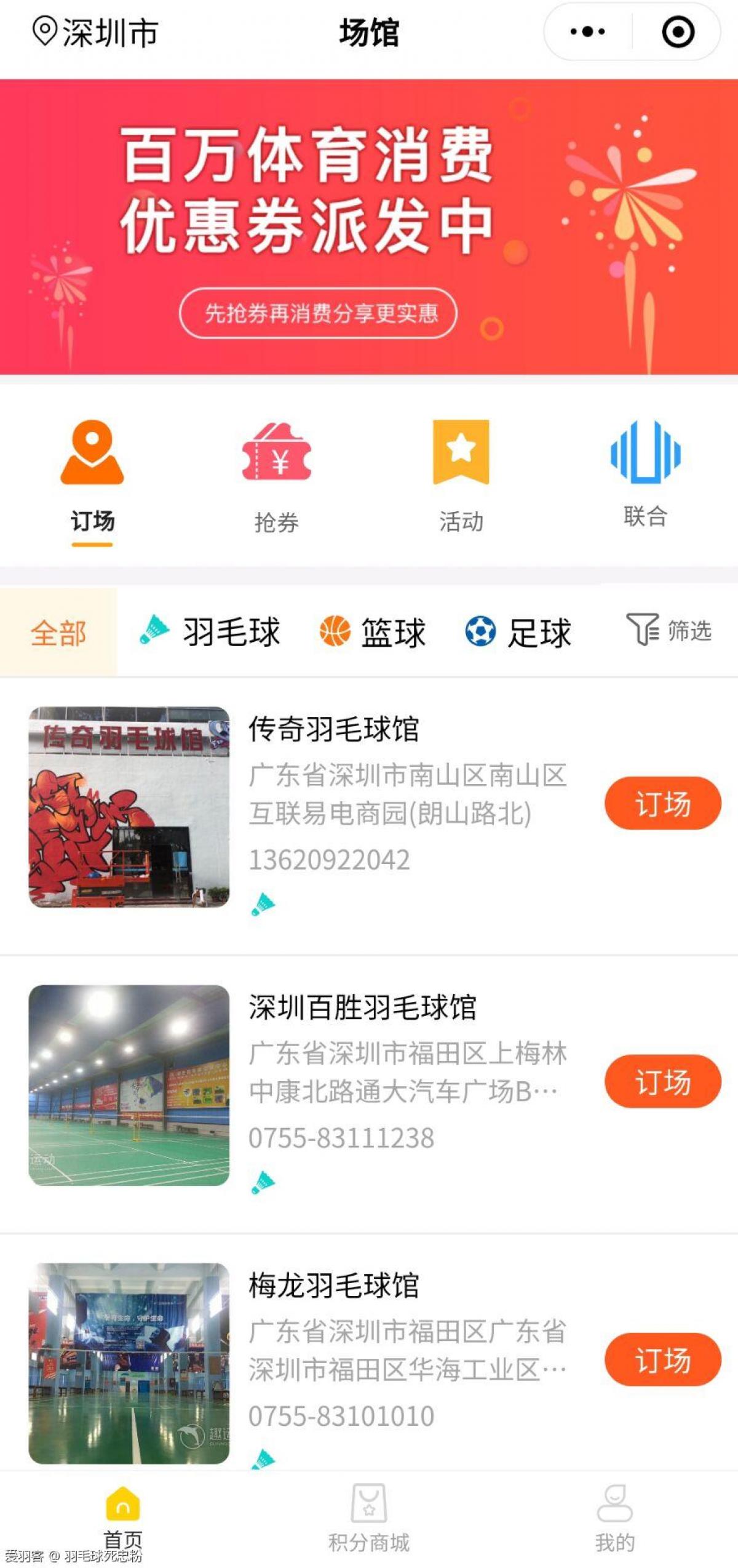This screenshot has height=1568, width=738.
Task: Select the 订场 venue booking tab
Action: pos(92,480)
